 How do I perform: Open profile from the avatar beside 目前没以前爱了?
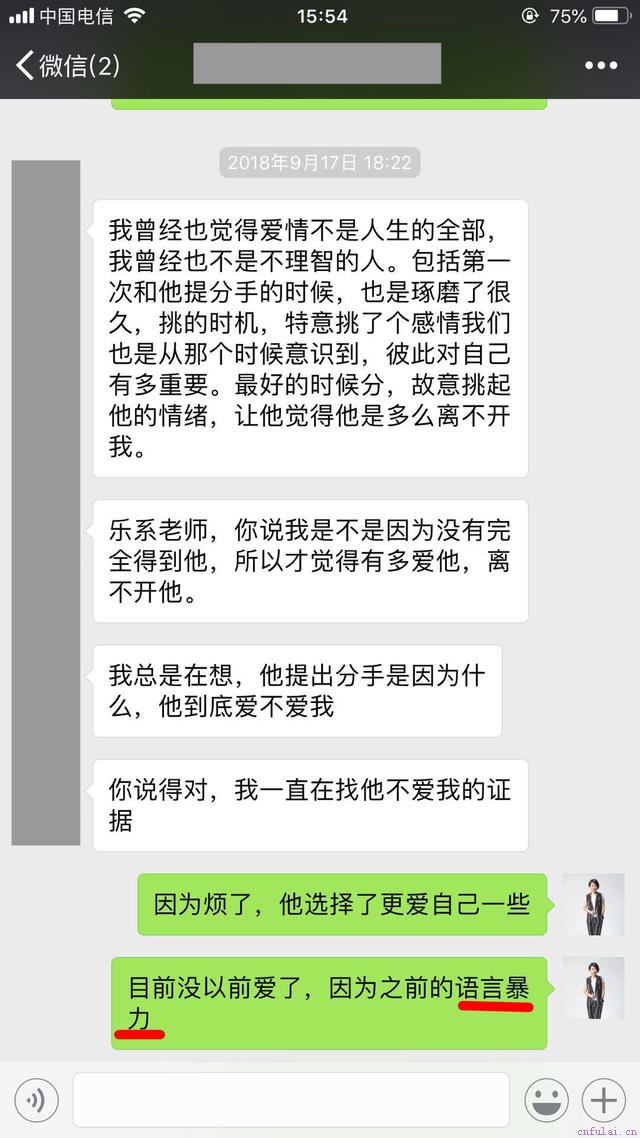pos(593,988)
